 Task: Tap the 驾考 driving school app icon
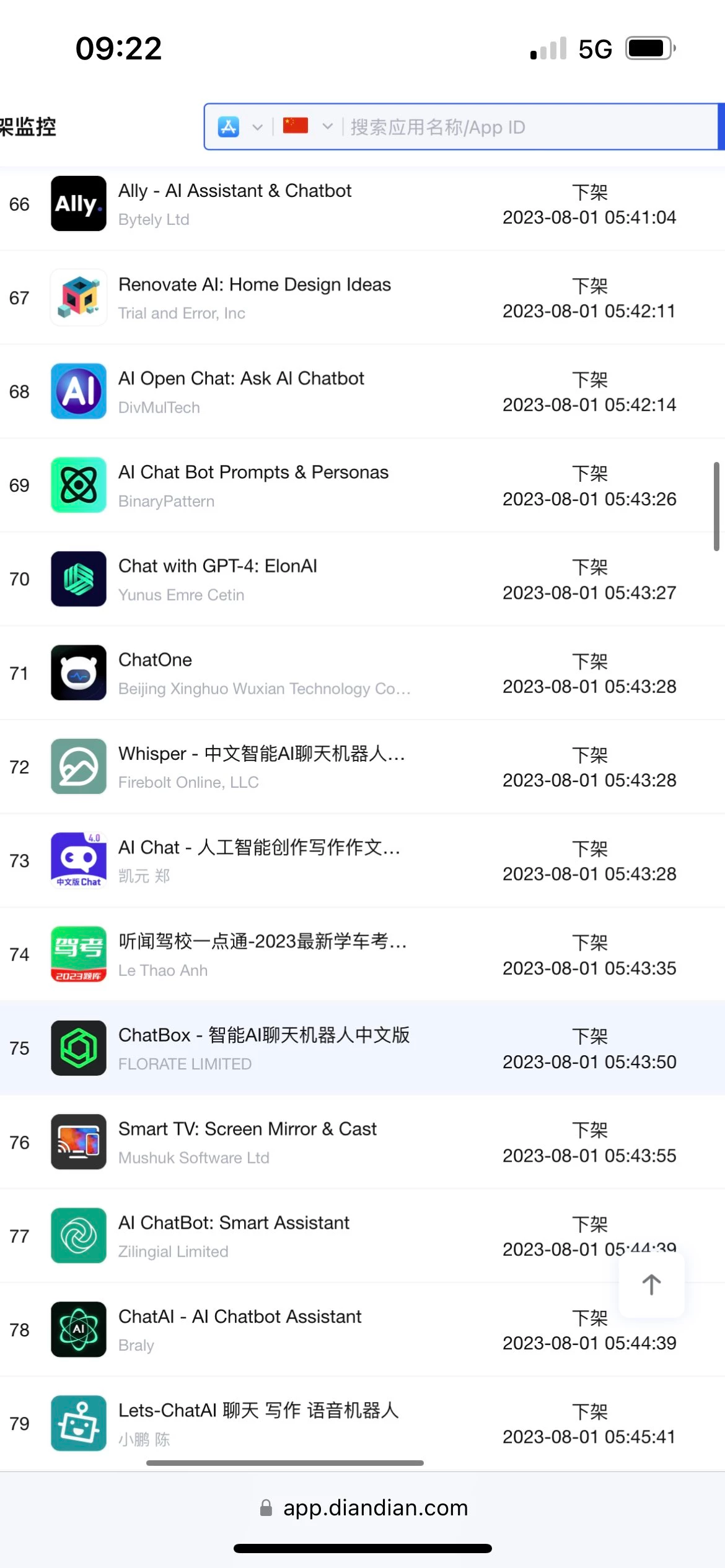78,954
